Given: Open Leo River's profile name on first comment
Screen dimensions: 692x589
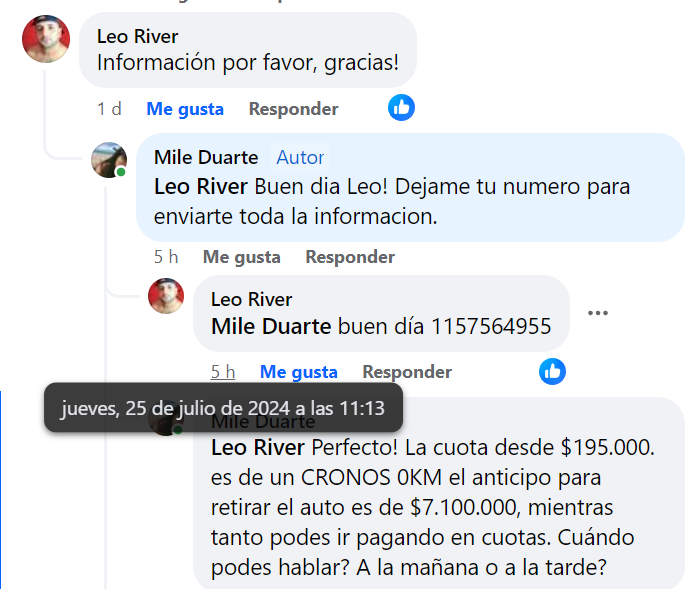Looking at the screenshot, I should click(138, 36).
